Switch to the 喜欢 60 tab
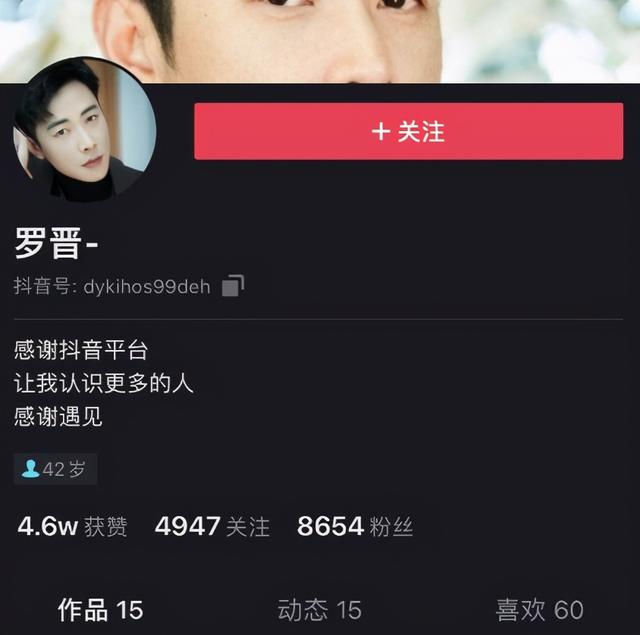Image resolution: width=640 pixels, height=635 pixels. [539, 609]
